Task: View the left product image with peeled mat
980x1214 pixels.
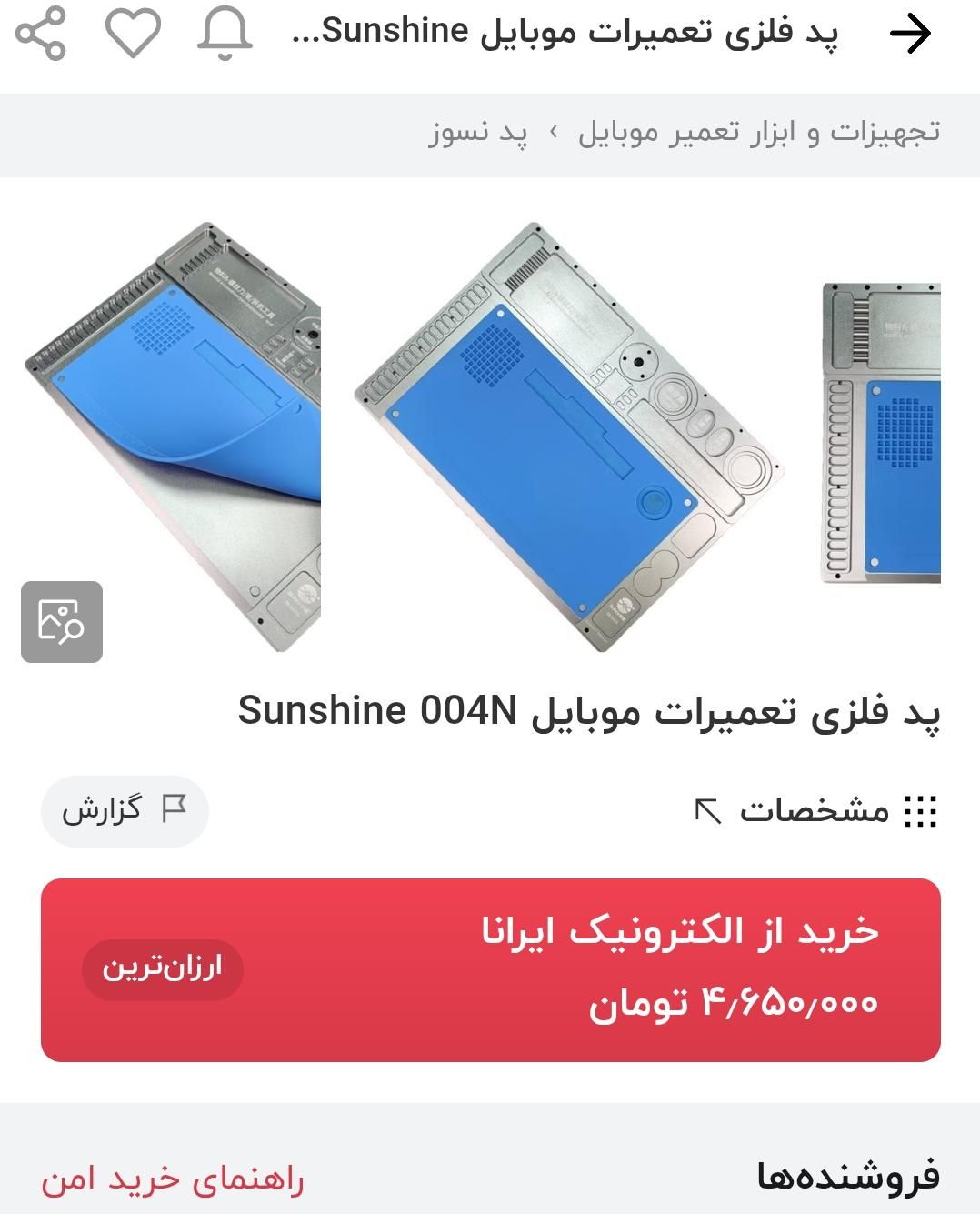Action: click(173, 436)
